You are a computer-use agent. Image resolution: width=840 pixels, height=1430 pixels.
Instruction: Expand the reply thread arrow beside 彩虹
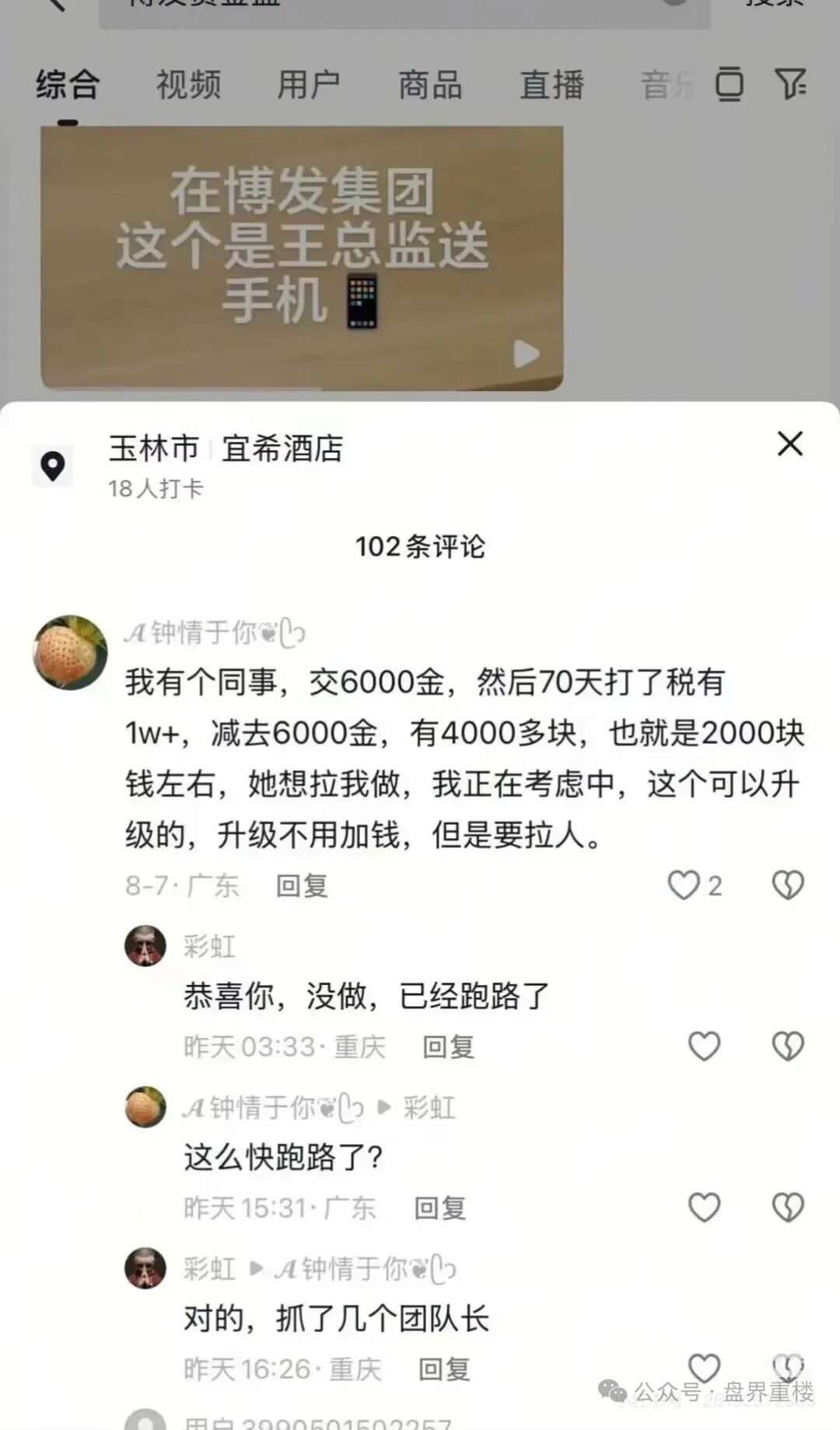(257, 1267)
